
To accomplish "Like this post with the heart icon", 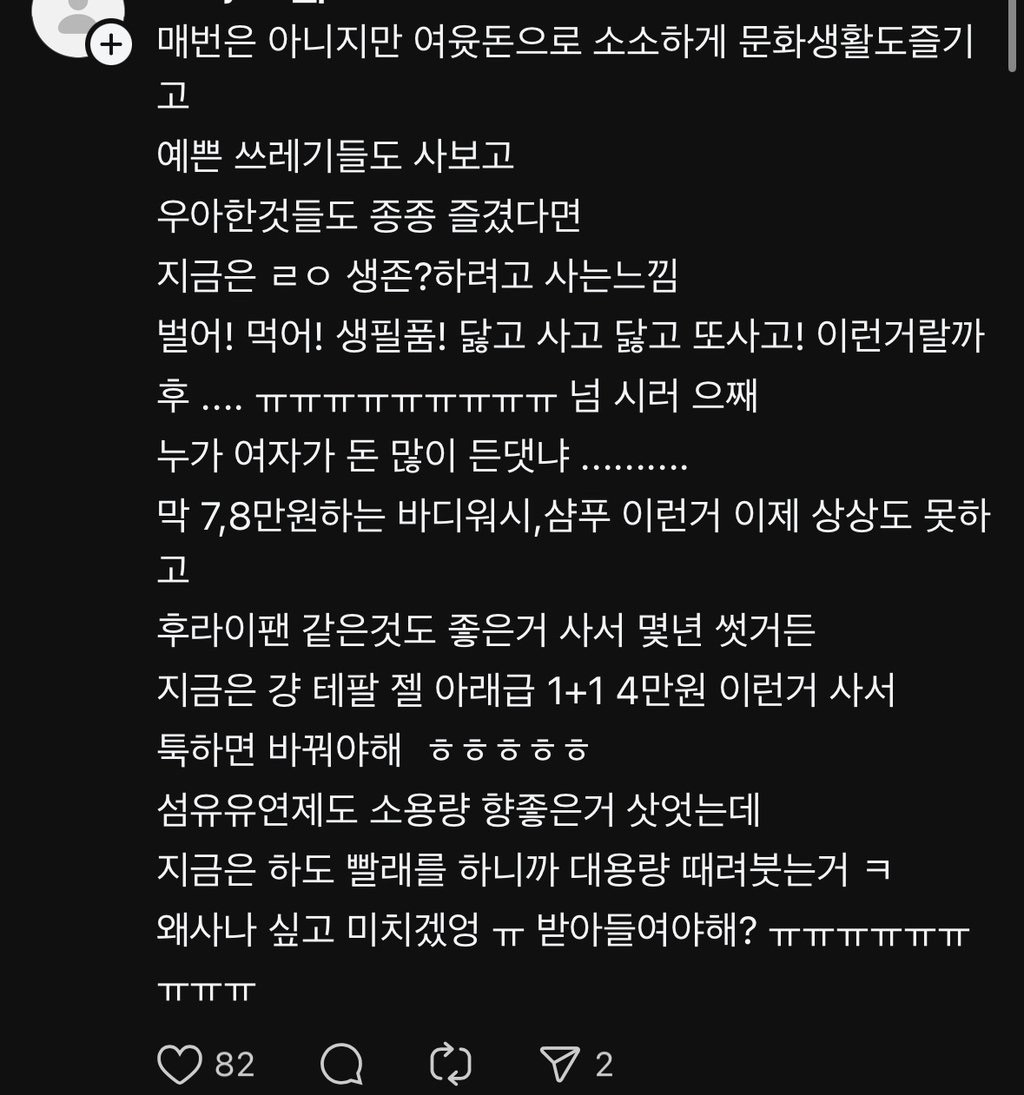I will (180, 1064).
